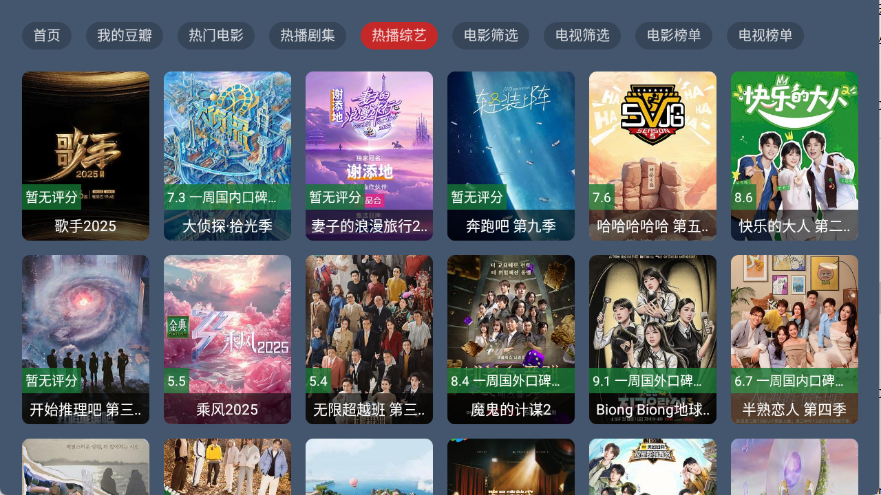This screenshot has width=881, height=495.
Task: View 妻子的浪漫旅行 show details
Action: [x=369, y=155]
